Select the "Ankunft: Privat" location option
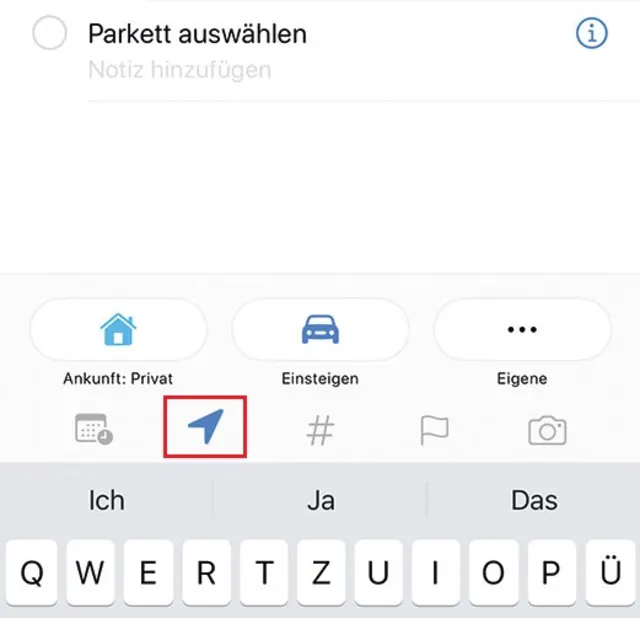The height and width of the screenshot is (618, 640). [x=118, y=330]
